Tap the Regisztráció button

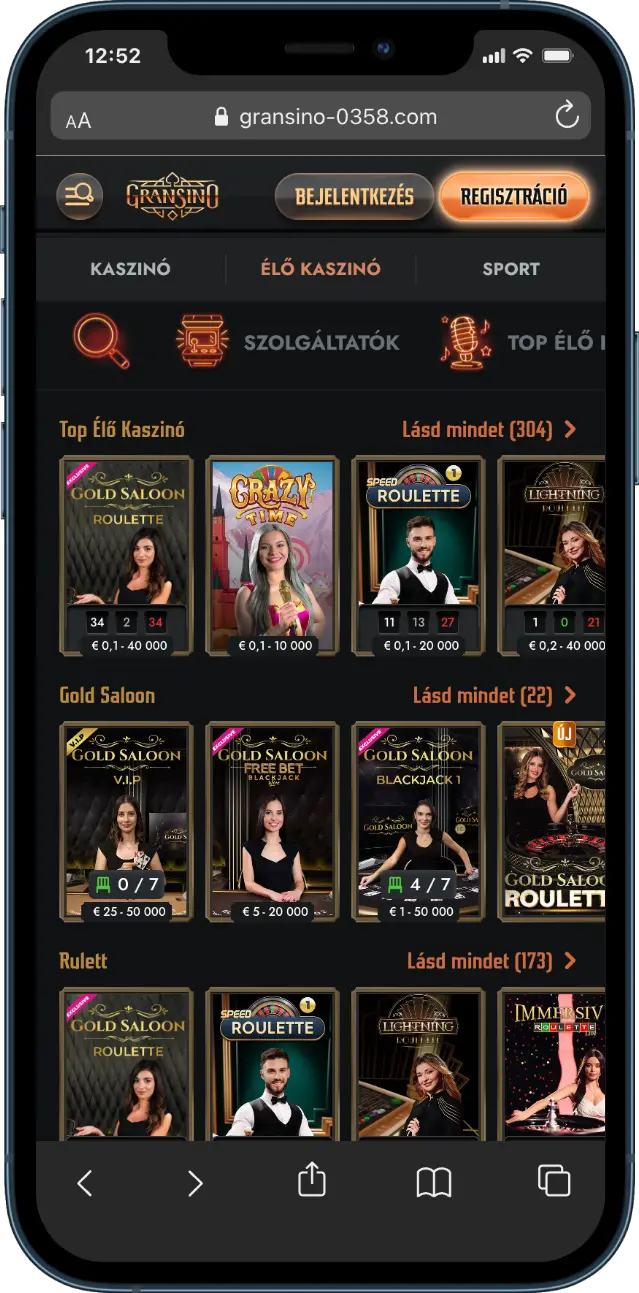[x=513, y=196]
